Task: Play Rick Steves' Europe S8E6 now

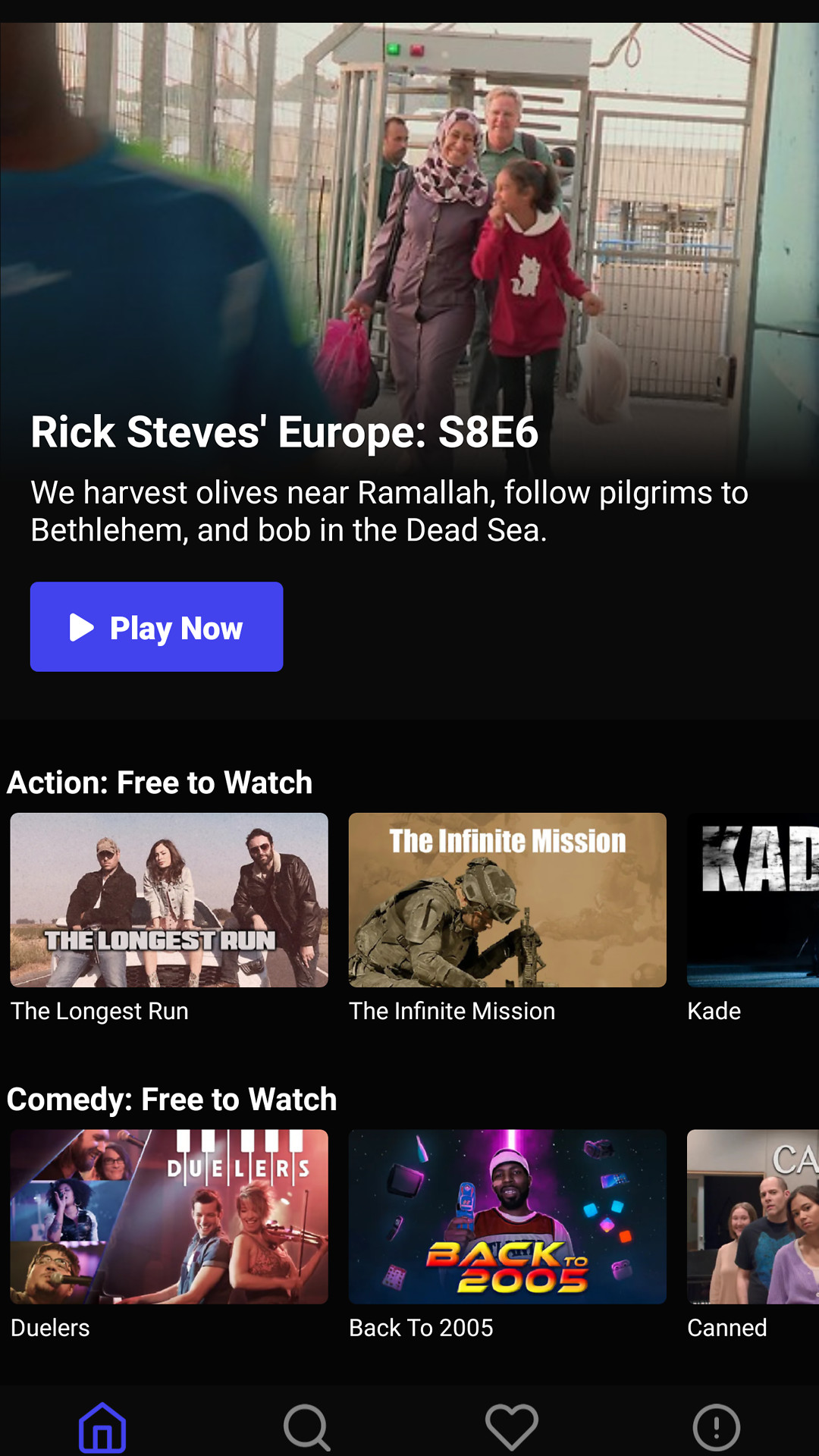Action: (x=156, y=626)
